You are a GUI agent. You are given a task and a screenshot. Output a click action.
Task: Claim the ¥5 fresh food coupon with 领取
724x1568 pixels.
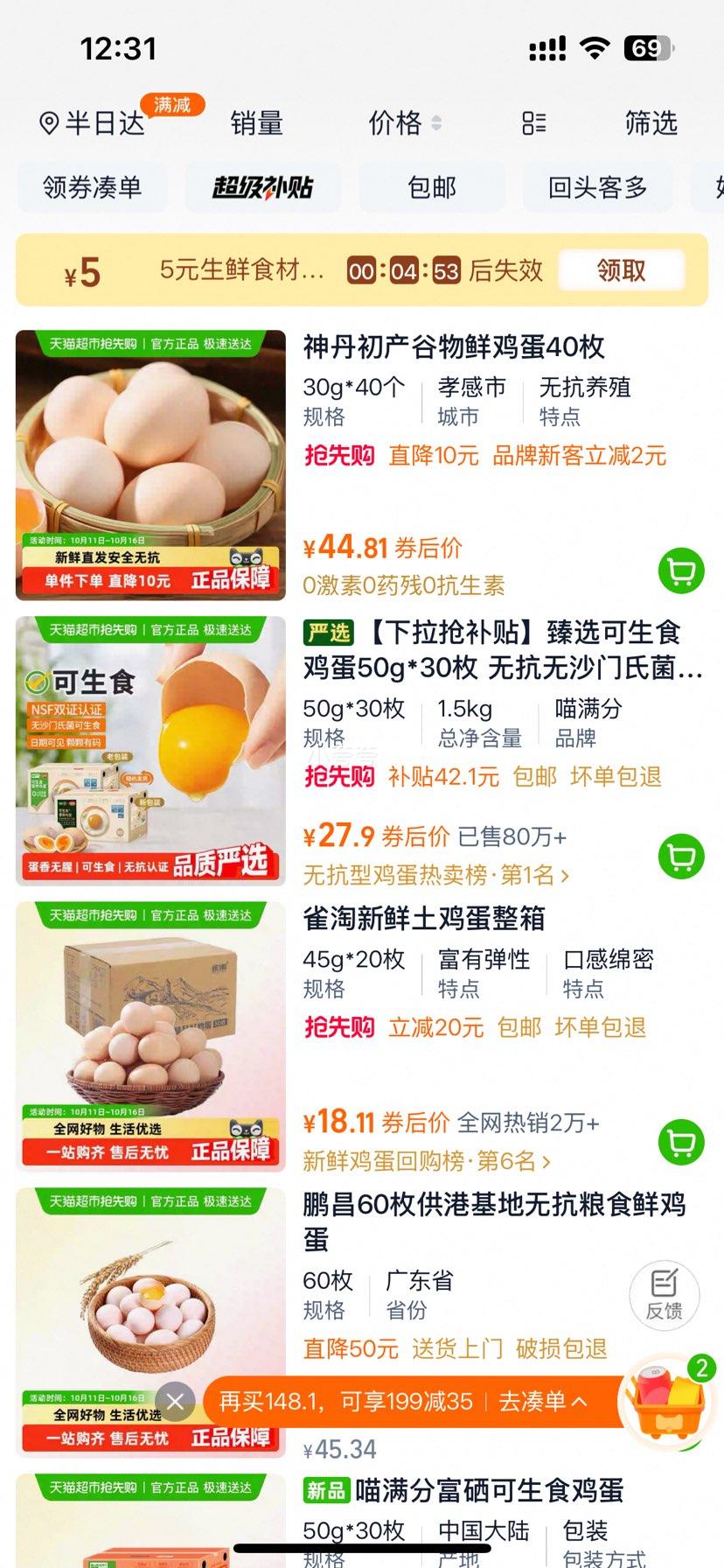pos(621,270)
